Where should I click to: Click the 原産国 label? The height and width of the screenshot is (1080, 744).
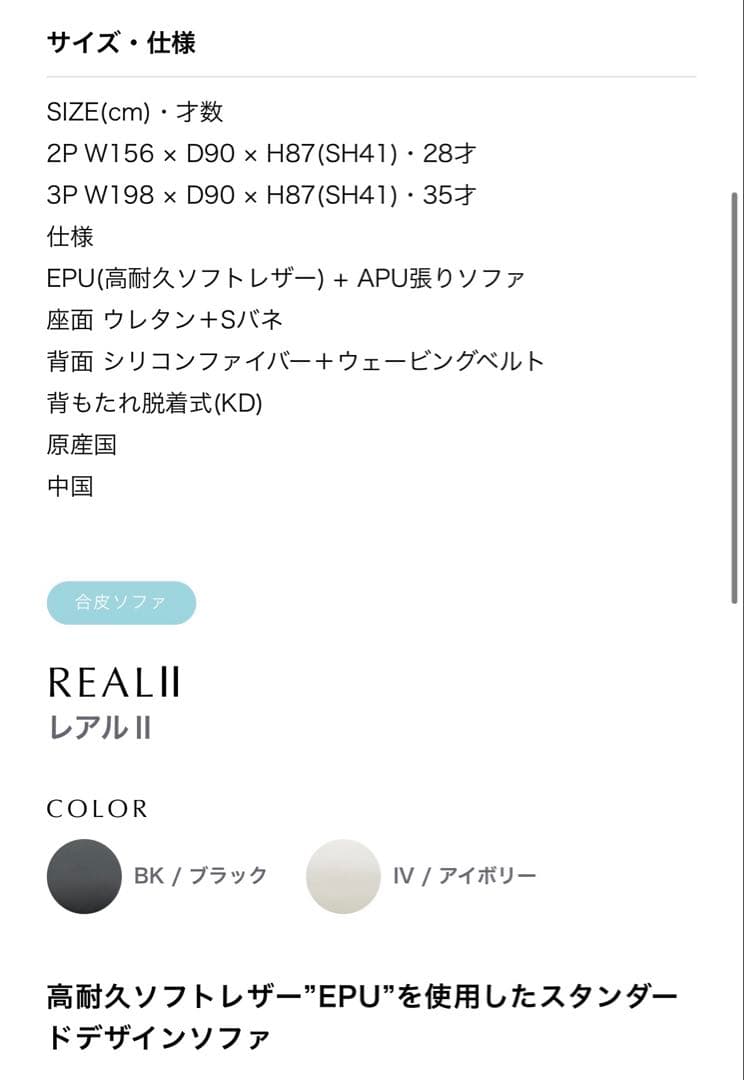pyautogui.click(x=80, y=445)
